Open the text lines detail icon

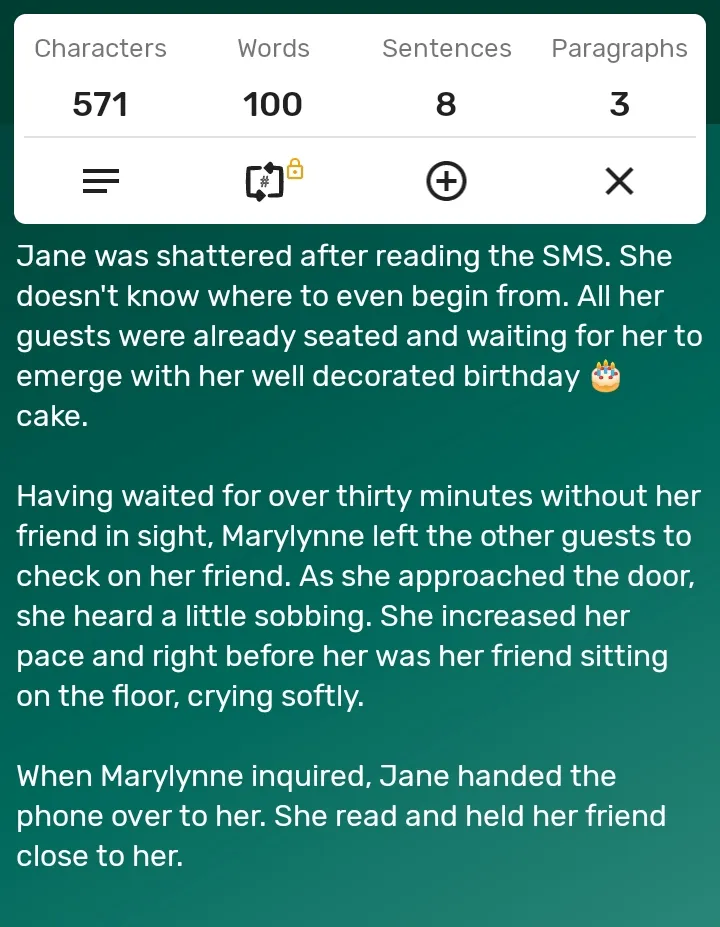[100, 181]
